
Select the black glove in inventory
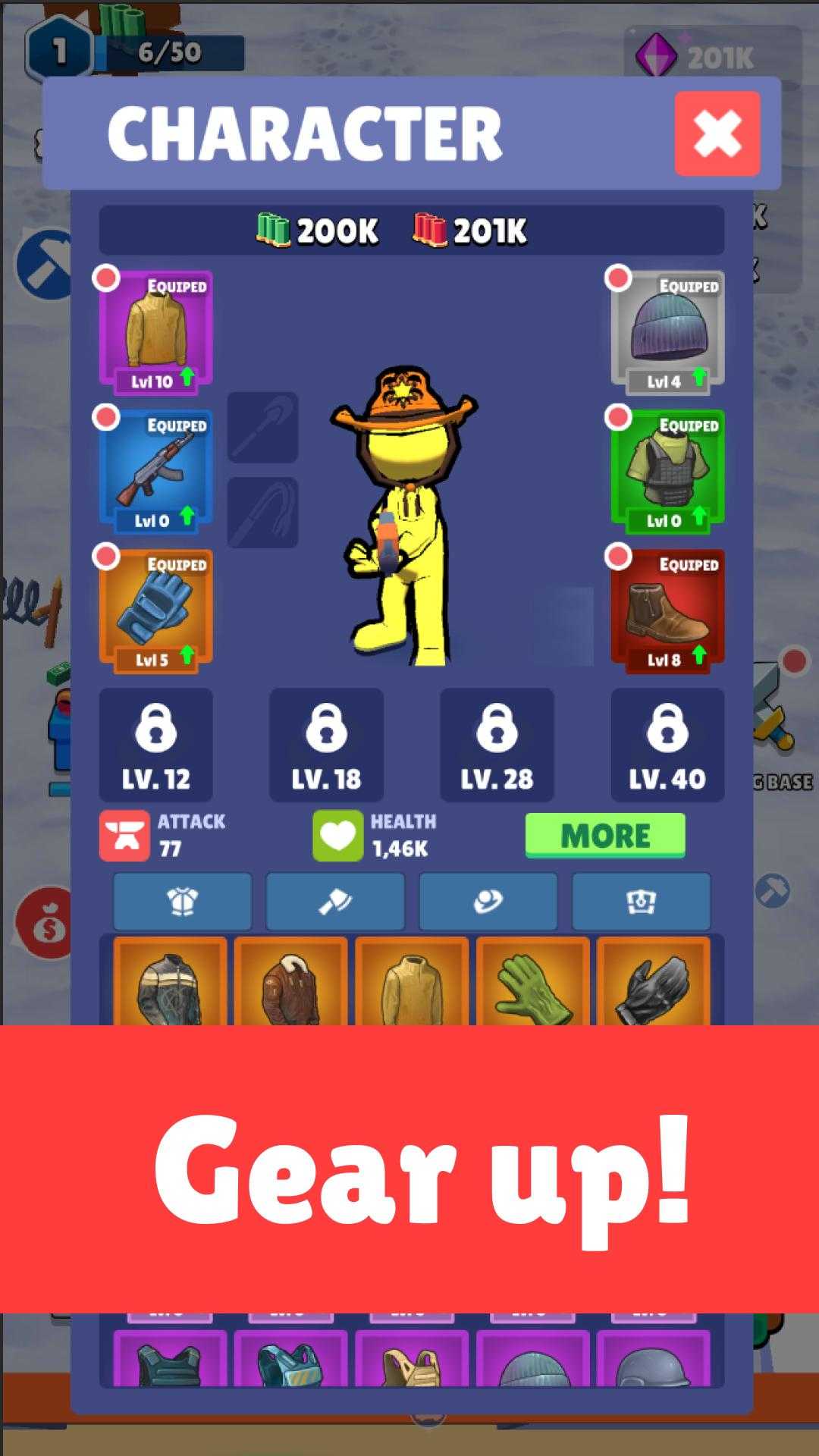click(654, 982)
